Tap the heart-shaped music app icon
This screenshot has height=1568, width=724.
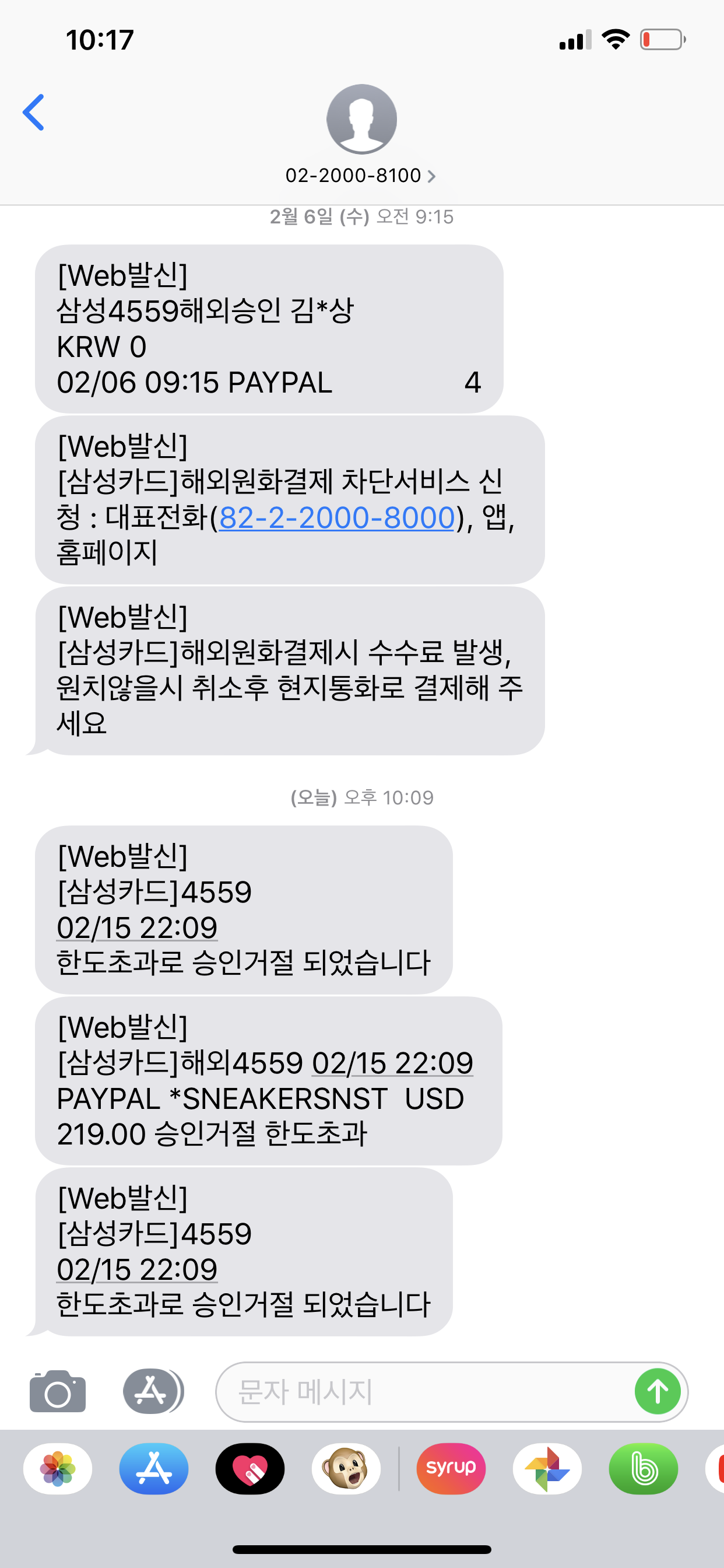(252, 1469)
